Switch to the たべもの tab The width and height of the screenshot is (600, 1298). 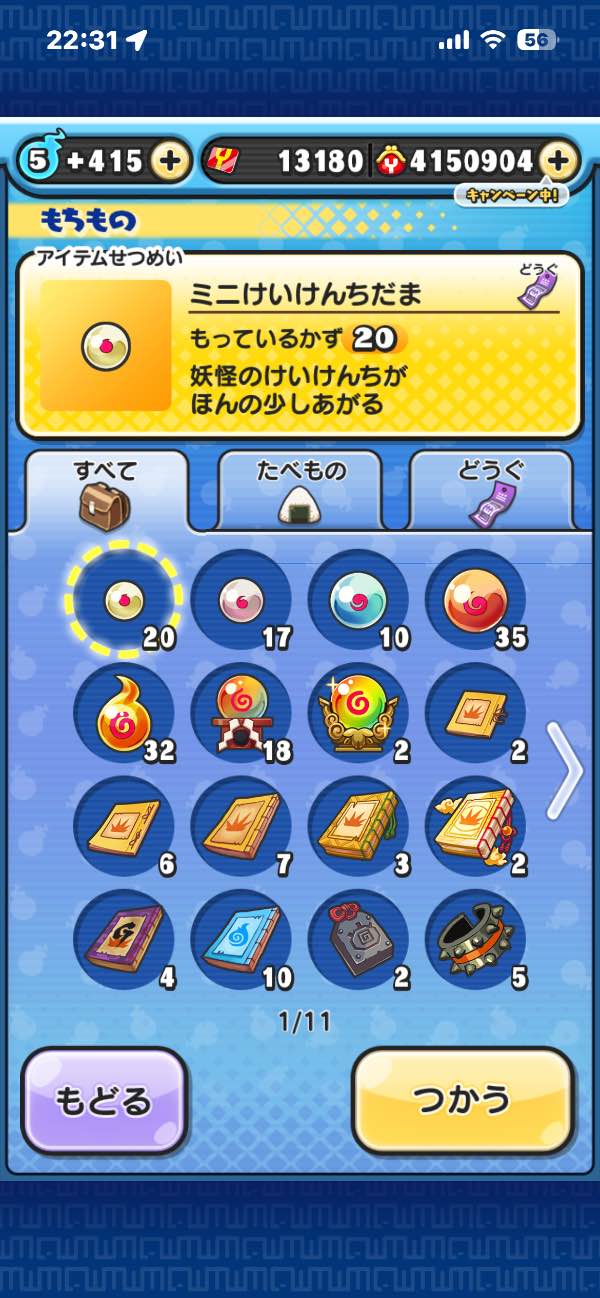(x=300, y=490)
